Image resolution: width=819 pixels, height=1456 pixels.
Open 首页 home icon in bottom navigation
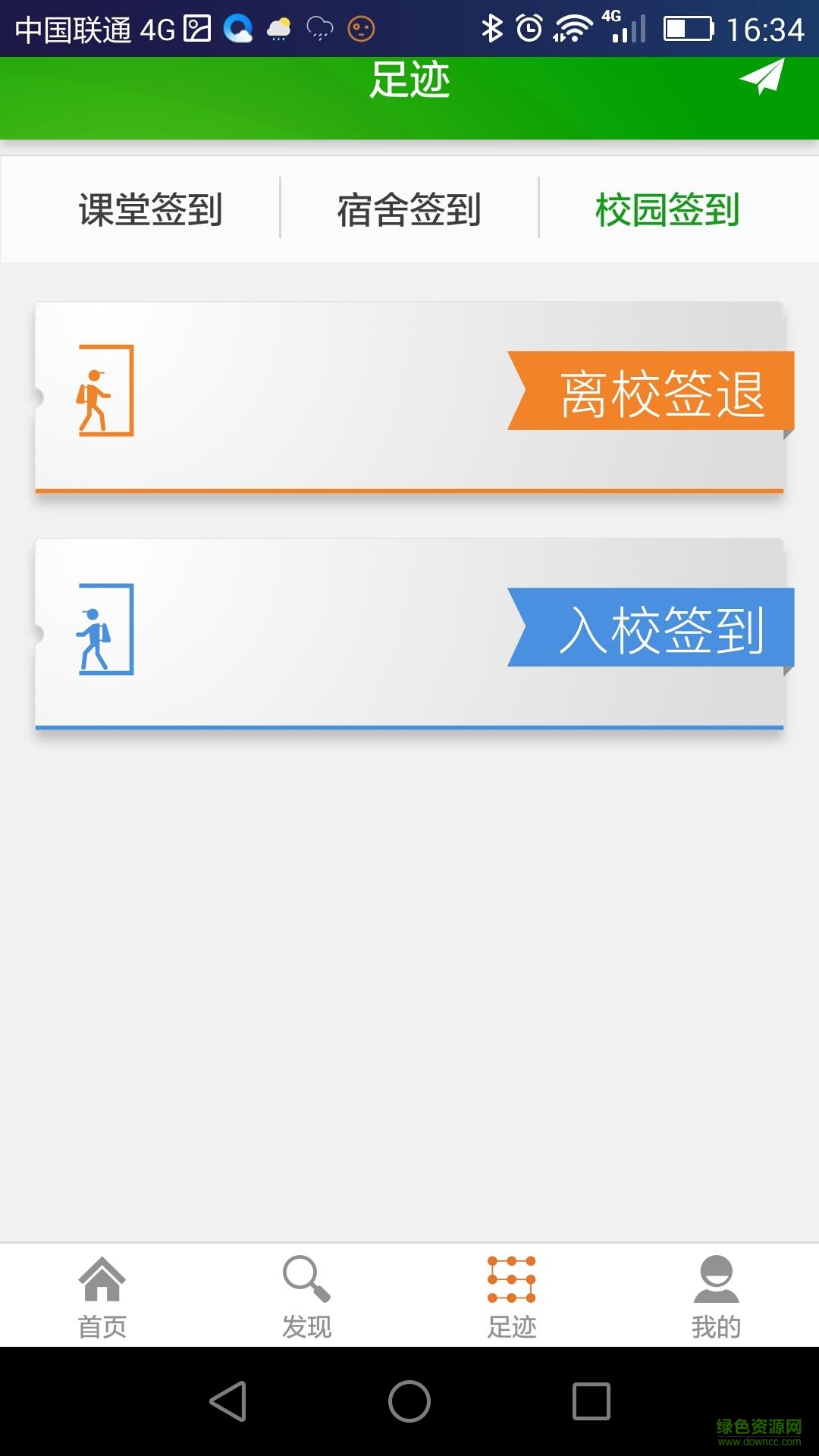(x=102, y=1278)
